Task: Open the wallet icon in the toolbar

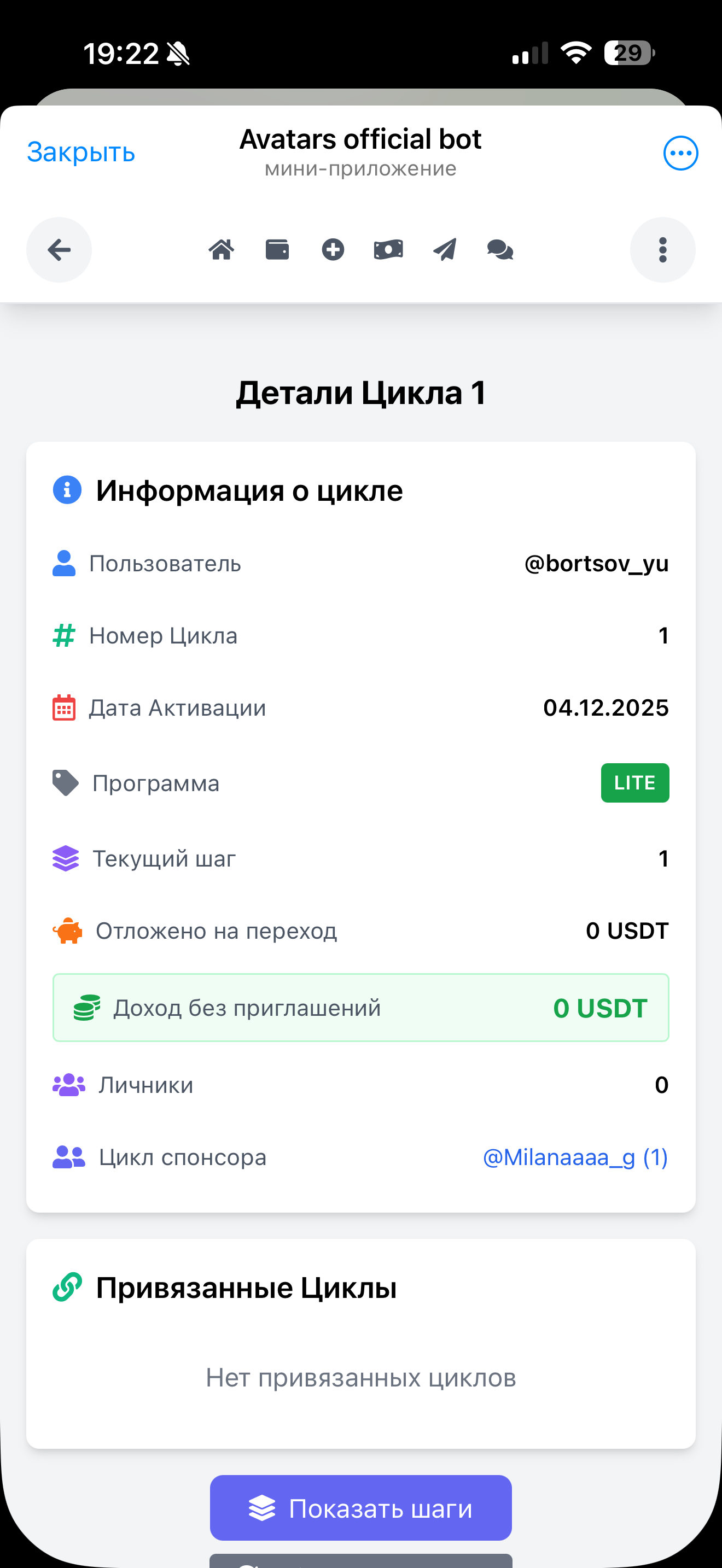Action: (277, 249)
